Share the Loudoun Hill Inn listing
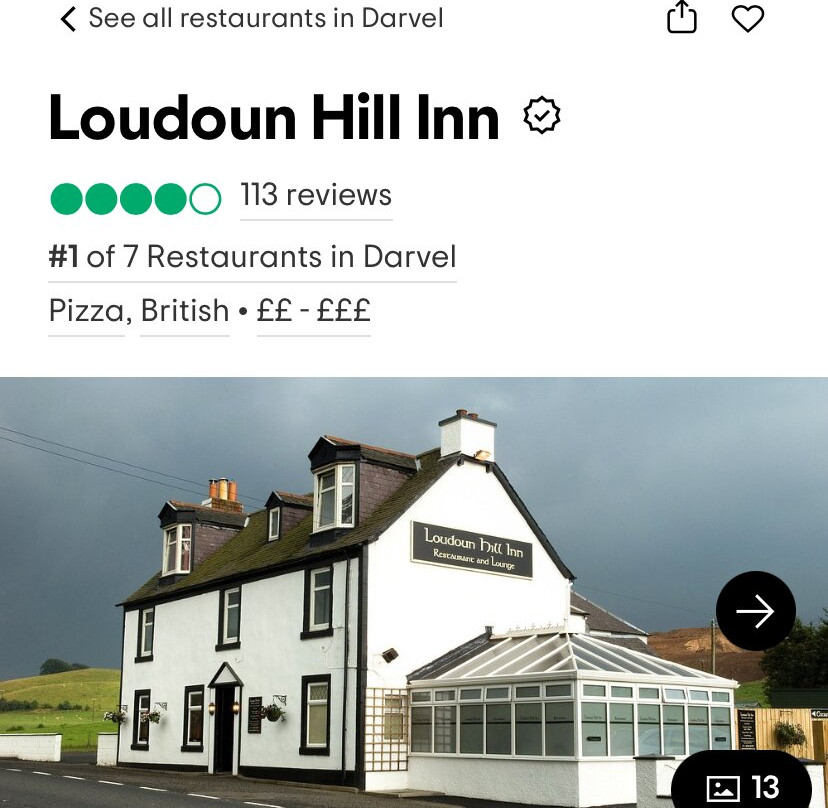828x808 pixels. pos(681,18)
